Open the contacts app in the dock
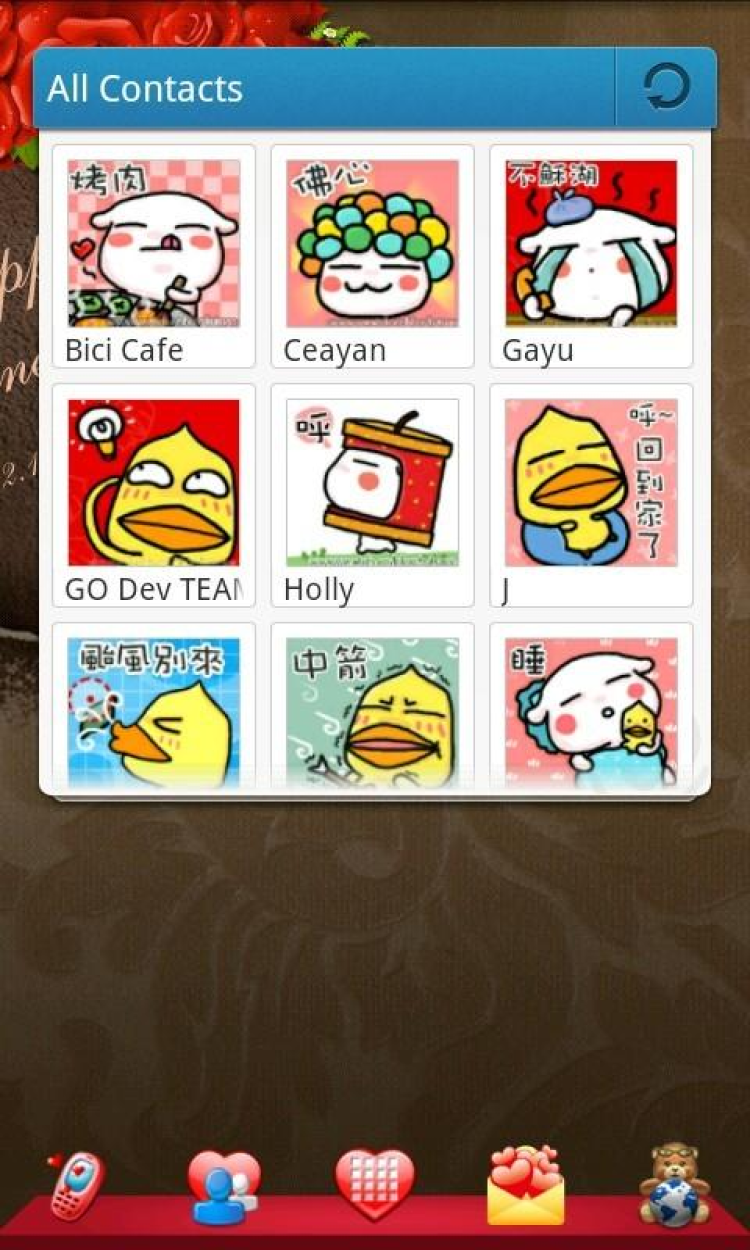750x1250 pixels. 224,1188
